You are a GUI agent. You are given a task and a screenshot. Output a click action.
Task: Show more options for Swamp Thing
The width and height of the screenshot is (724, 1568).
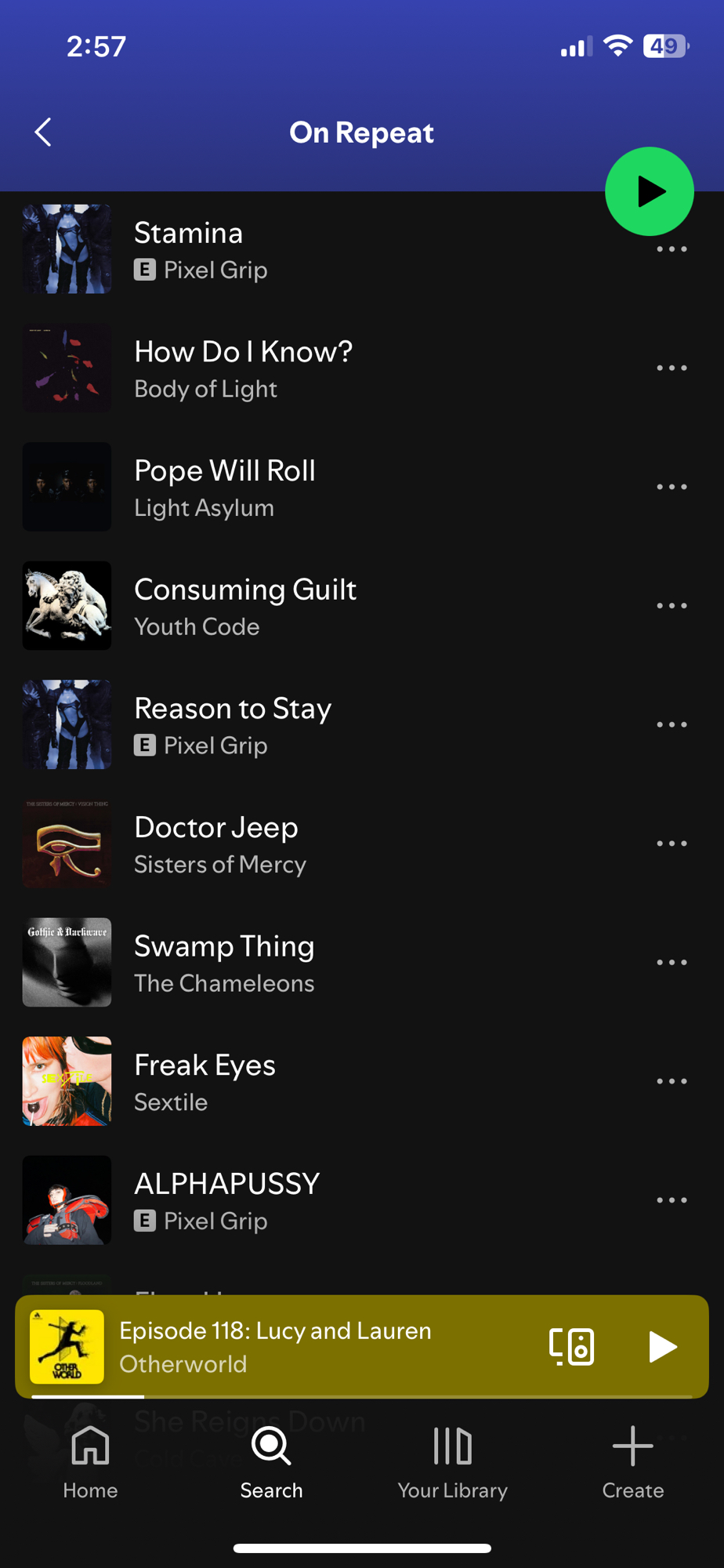coord(672,963)
